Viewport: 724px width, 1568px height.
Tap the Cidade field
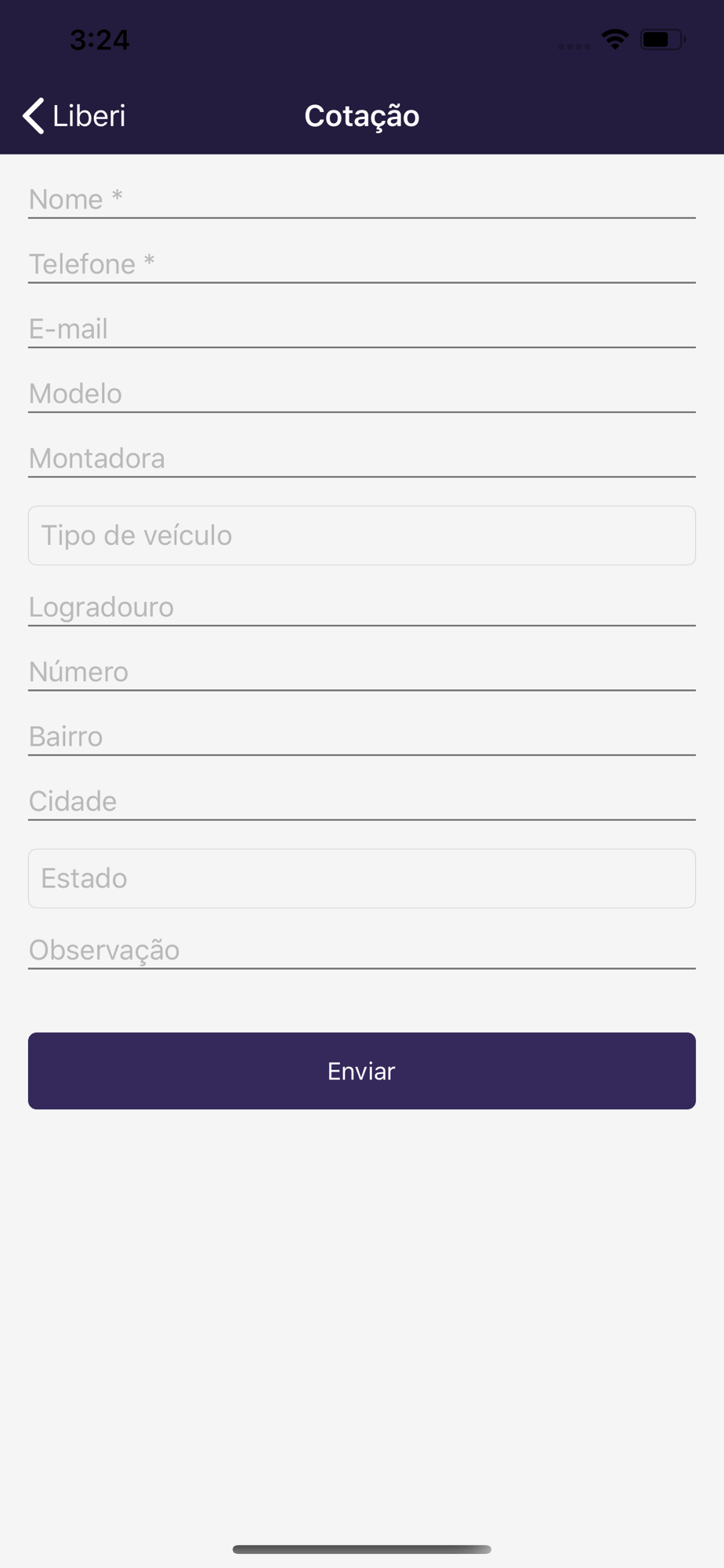click(x=362, y=801)
